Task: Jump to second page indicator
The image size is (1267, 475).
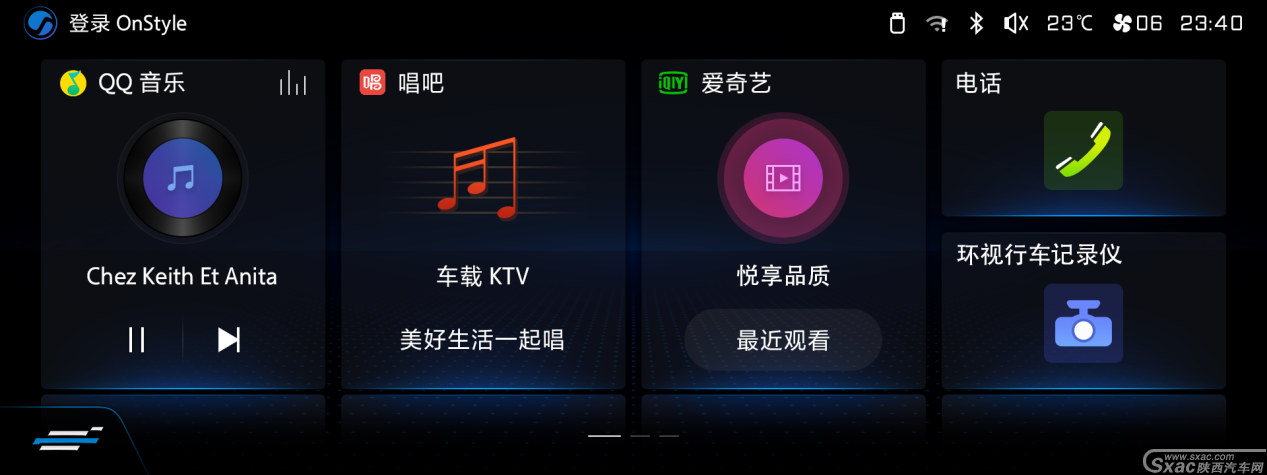Action: coord(640,436)
